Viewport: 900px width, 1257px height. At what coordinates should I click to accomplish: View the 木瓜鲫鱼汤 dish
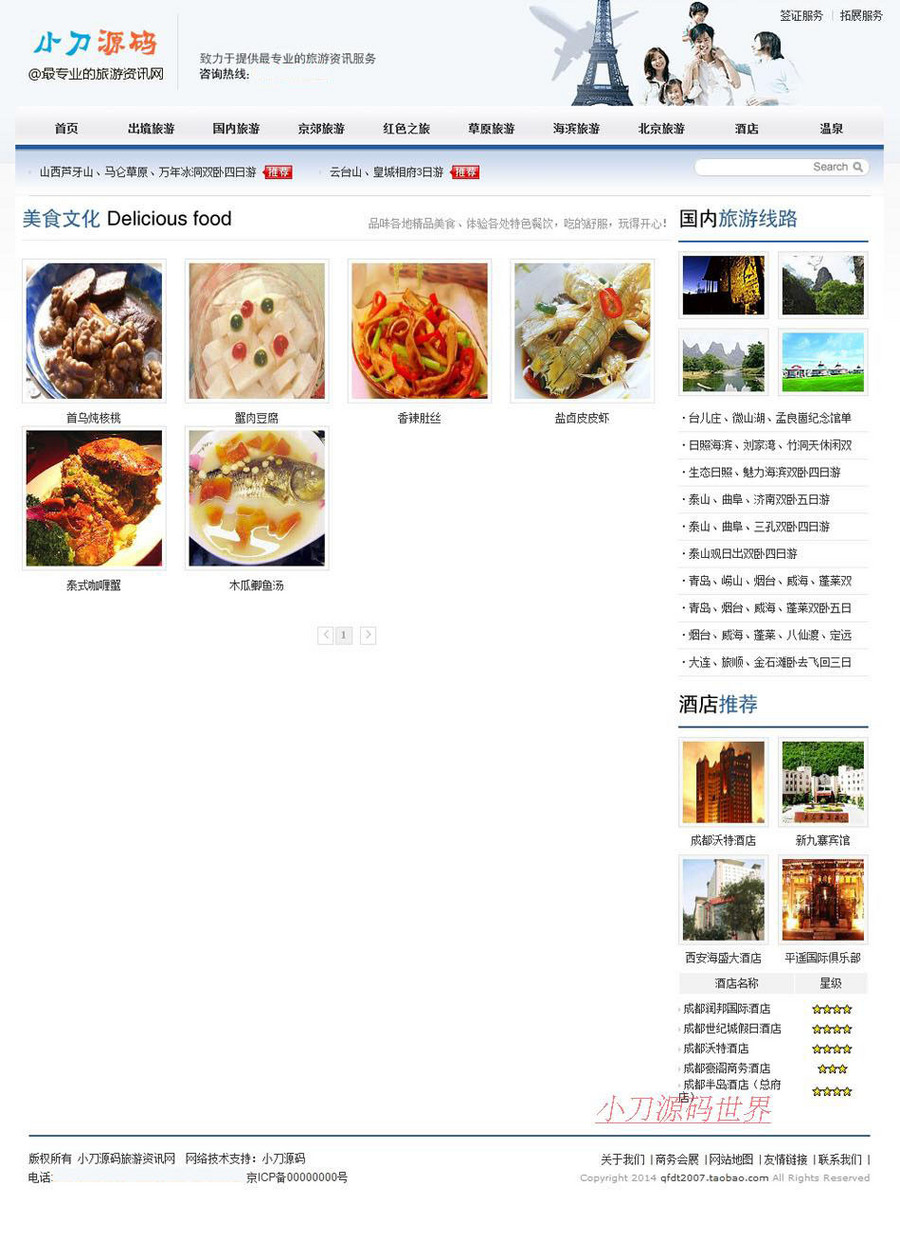257,498
